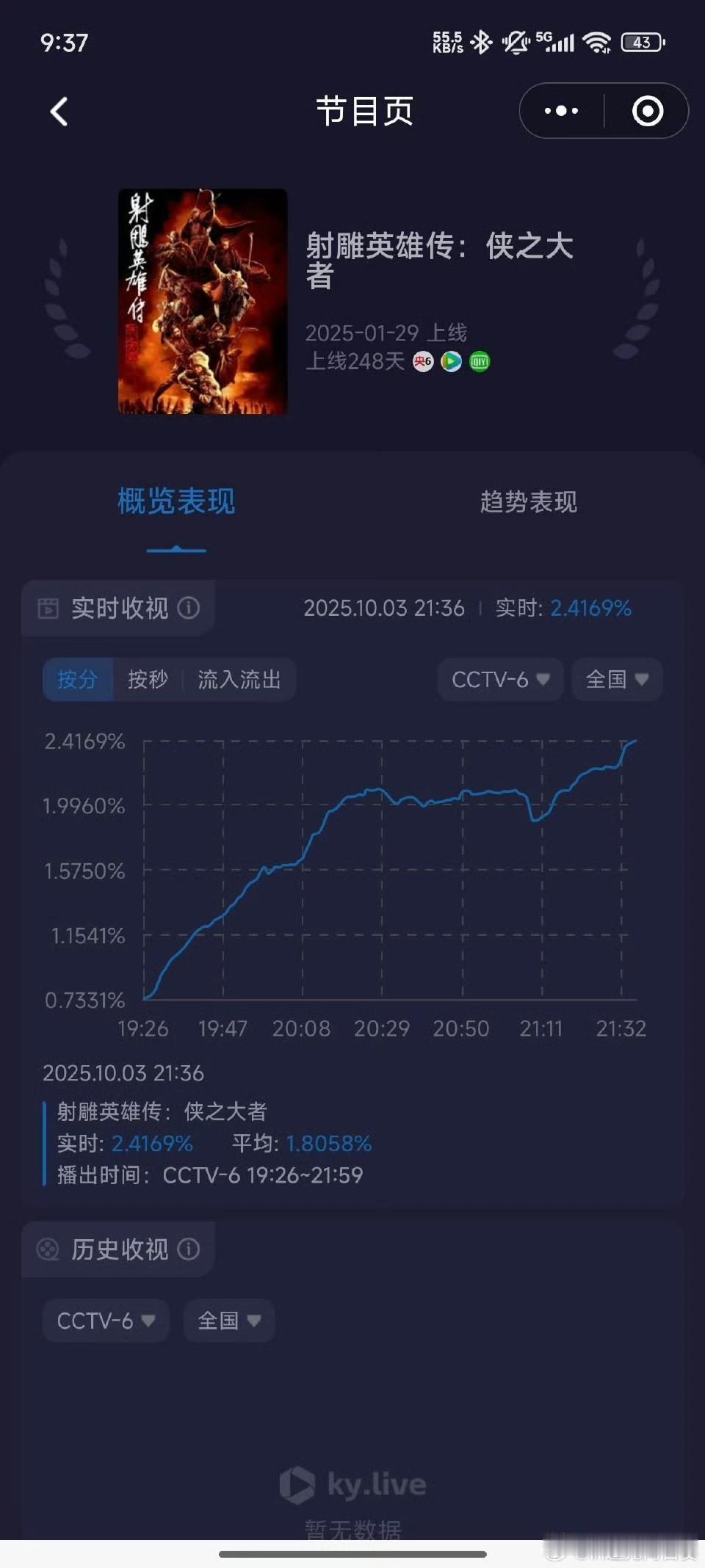Select the 按分 chart mode
705x1568 pixels.
pos(78,680)
